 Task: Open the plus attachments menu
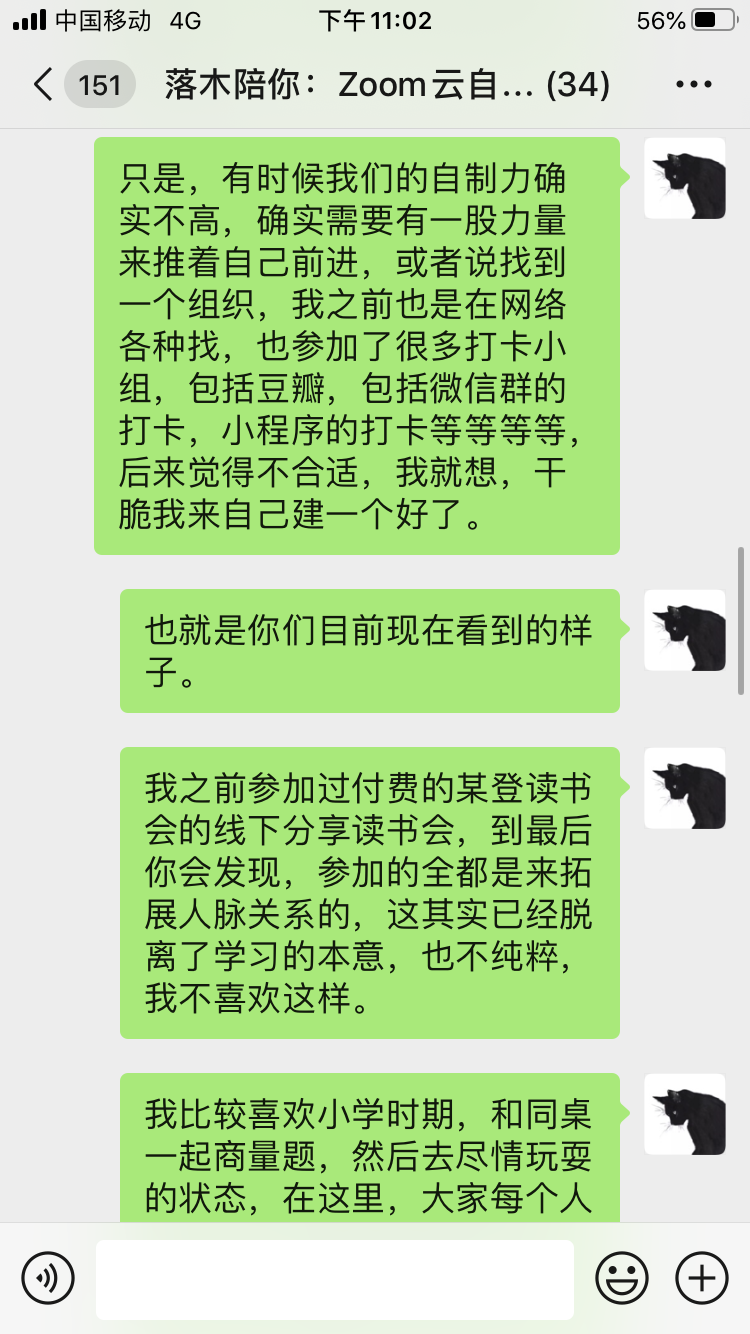point(702,1278)
